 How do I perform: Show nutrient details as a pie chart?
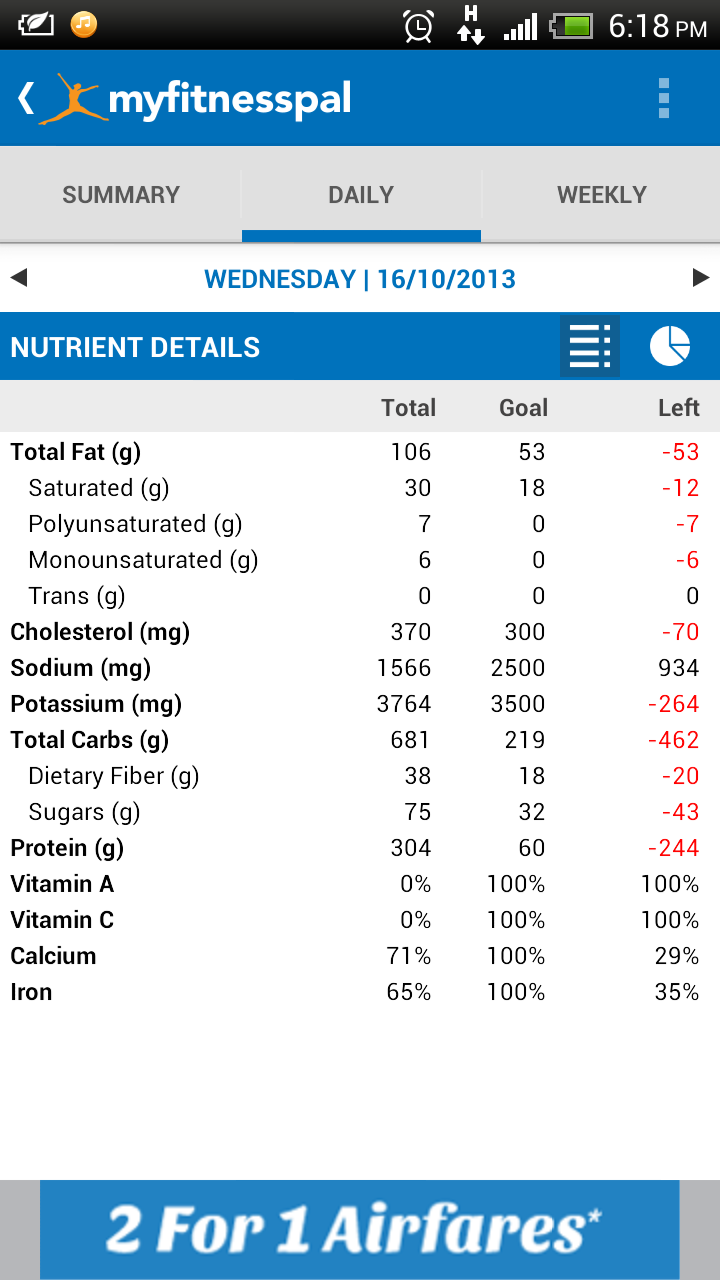[x=670, y=347]
